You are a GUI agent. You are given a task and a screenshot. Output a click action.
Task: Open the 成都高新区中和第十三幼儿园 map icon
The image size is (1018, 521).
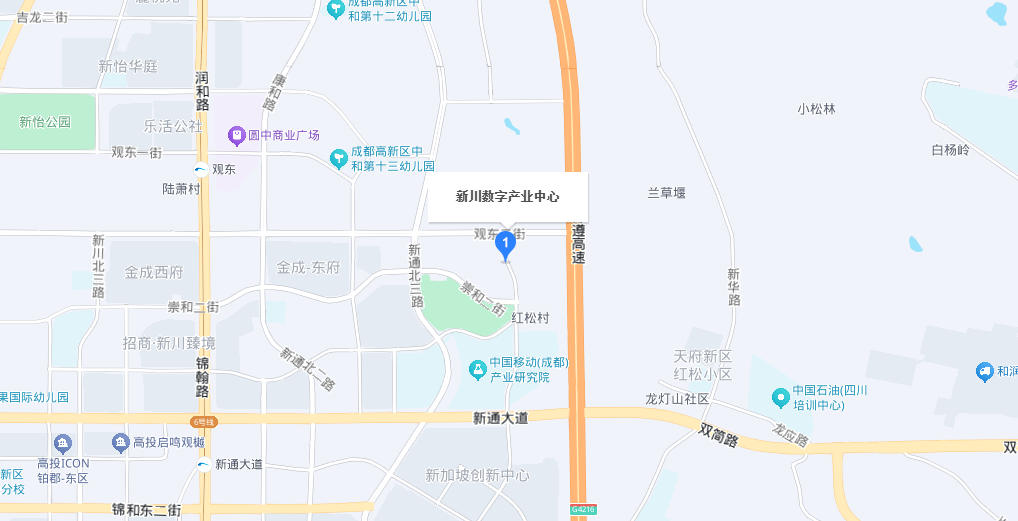(x=339, y=157)
